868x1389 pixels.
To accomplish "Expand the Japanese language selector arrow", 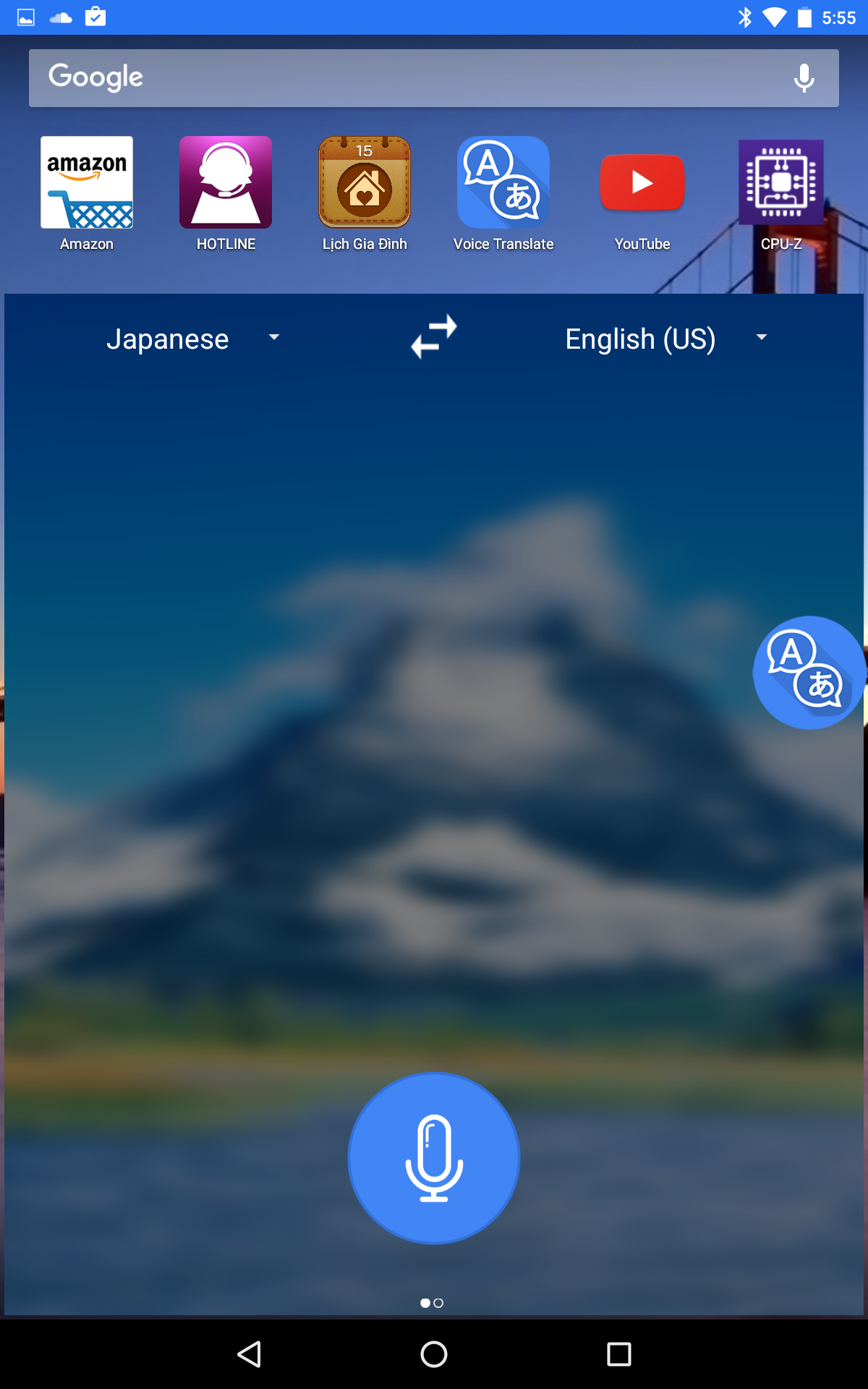I will [274, 338].
